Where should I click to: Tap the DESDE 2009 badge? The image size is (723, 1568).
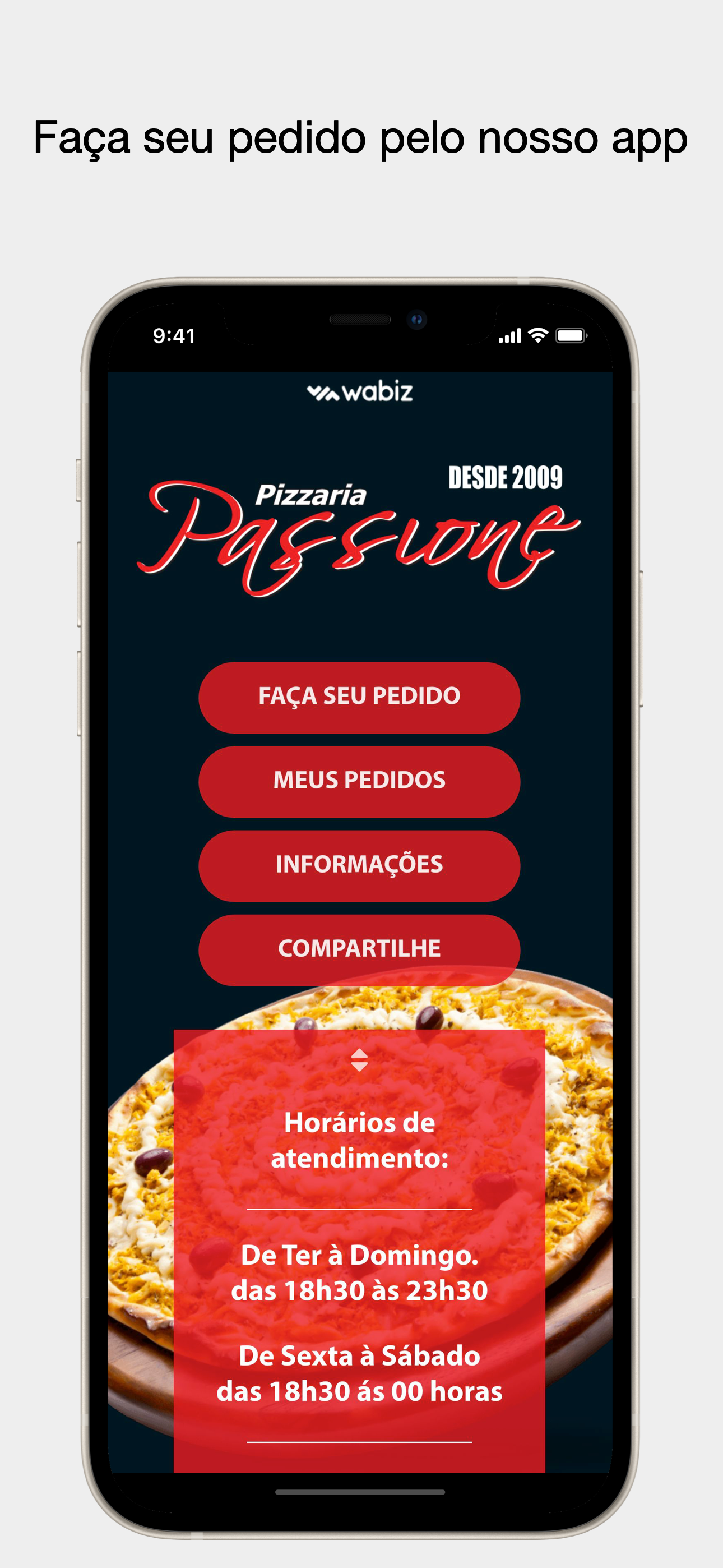pos(506,478)
